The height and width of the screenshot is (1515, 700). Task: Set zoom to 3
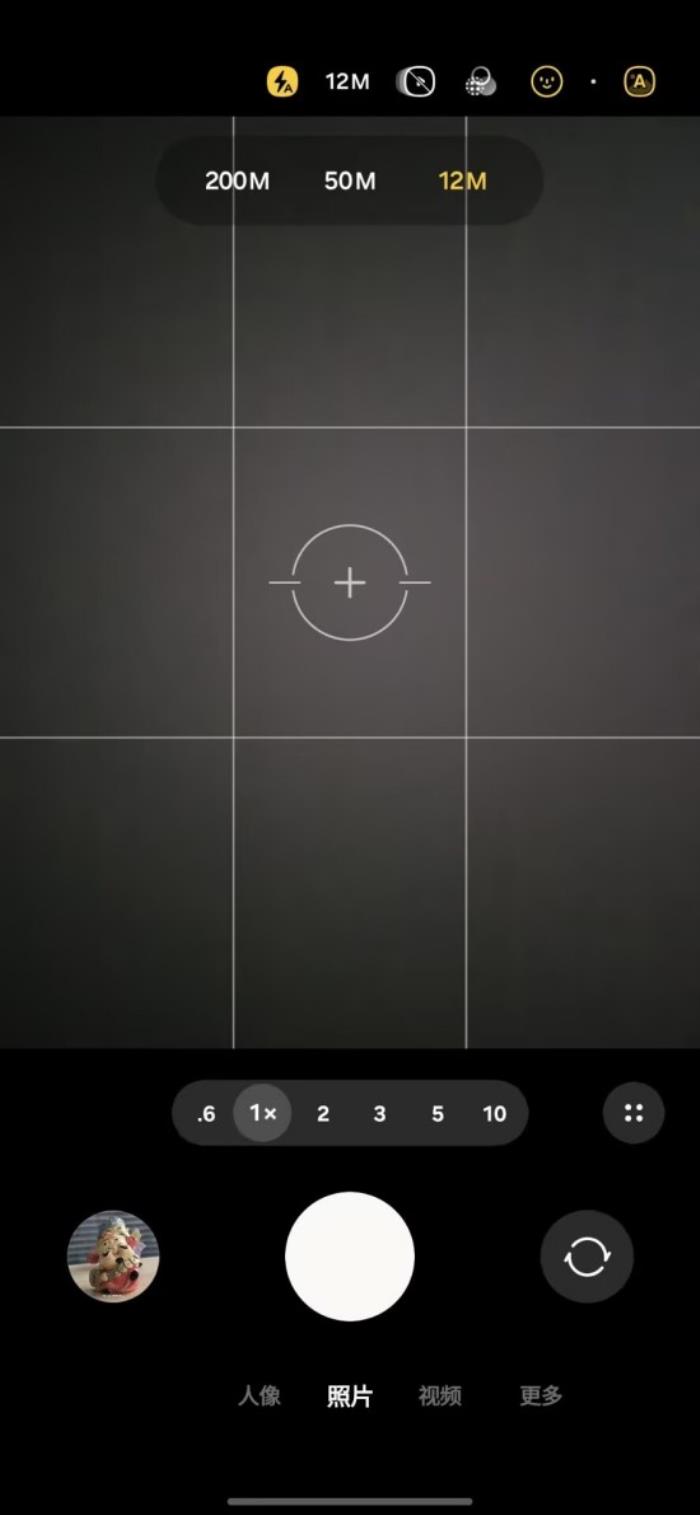(379, 1114)
